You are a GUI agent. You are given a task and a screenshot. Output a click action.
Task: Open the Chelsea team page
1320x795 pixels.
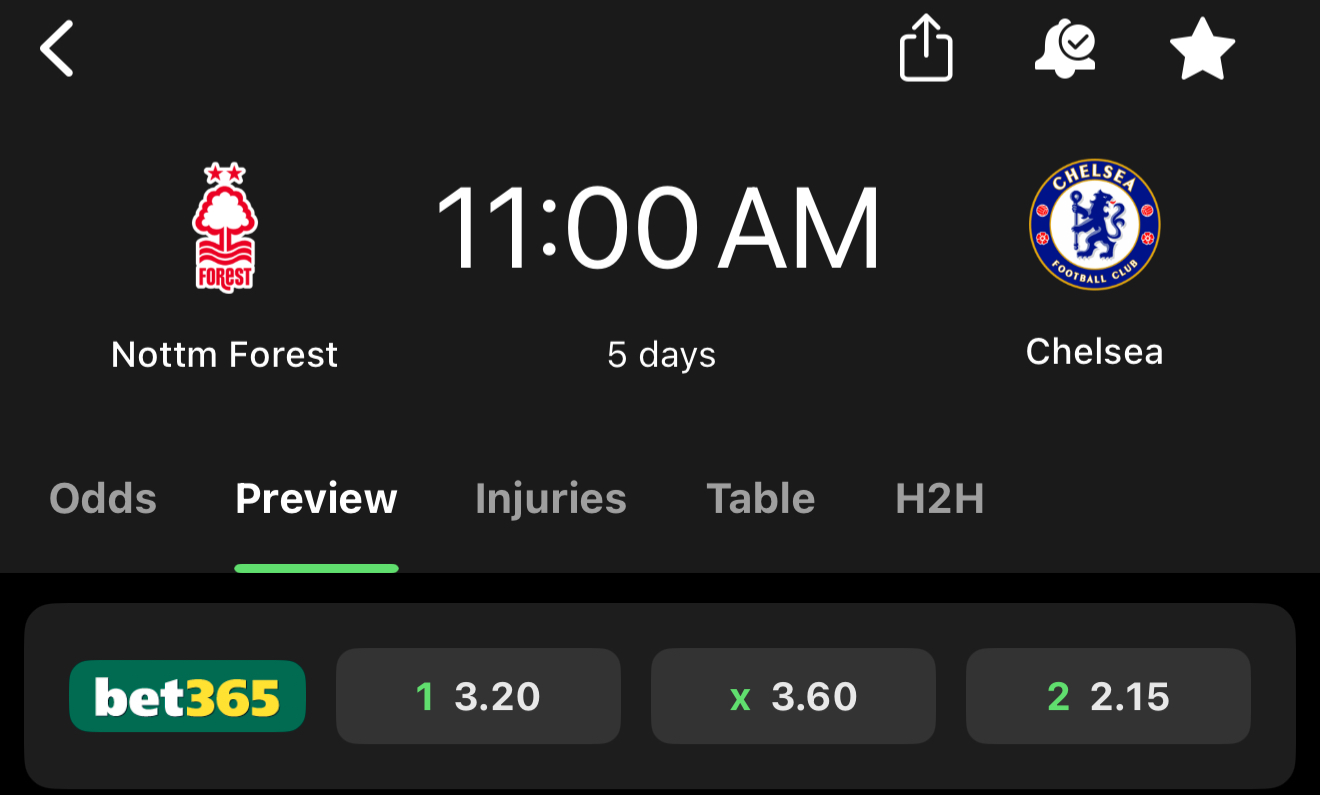coord(1094,225)
